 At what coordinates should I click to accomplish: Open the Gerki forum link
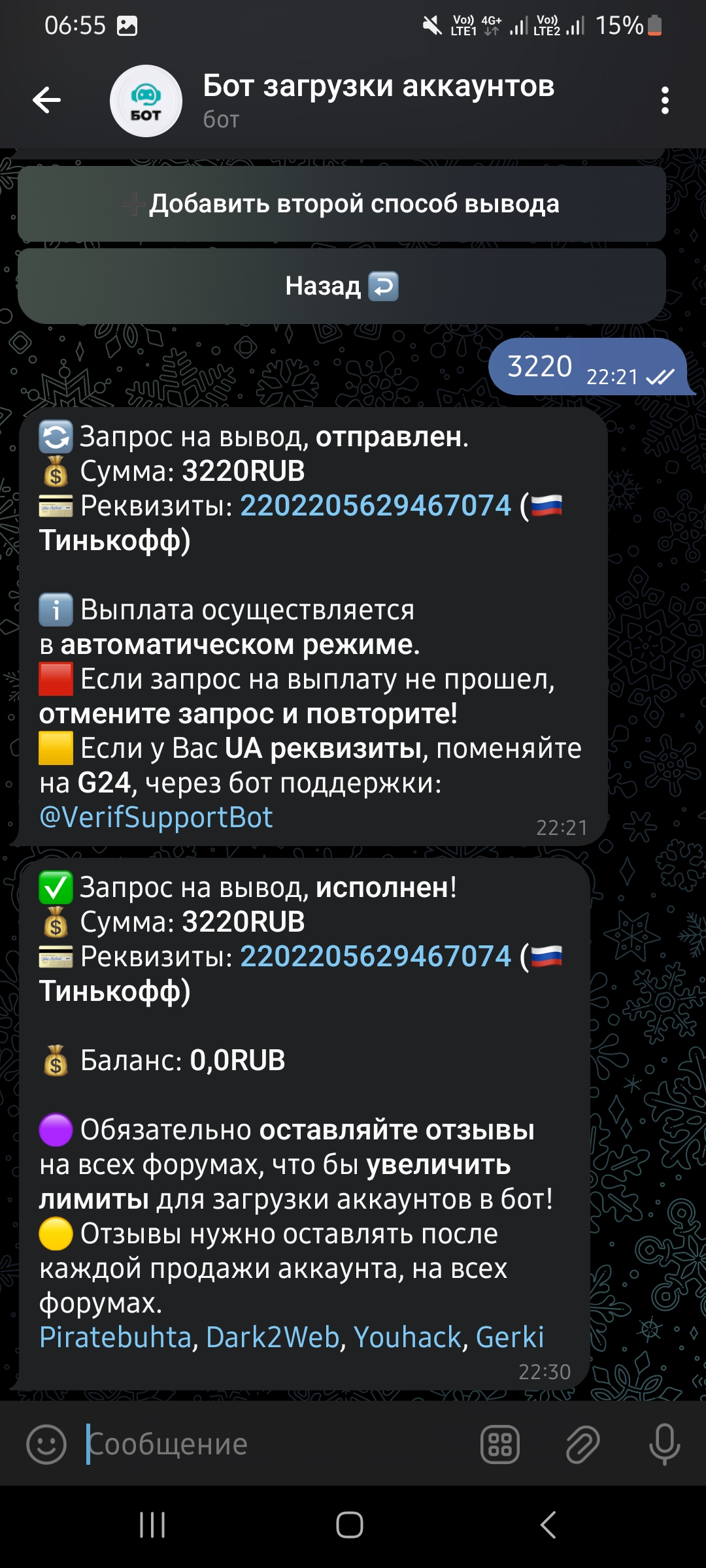[509, 1337]
